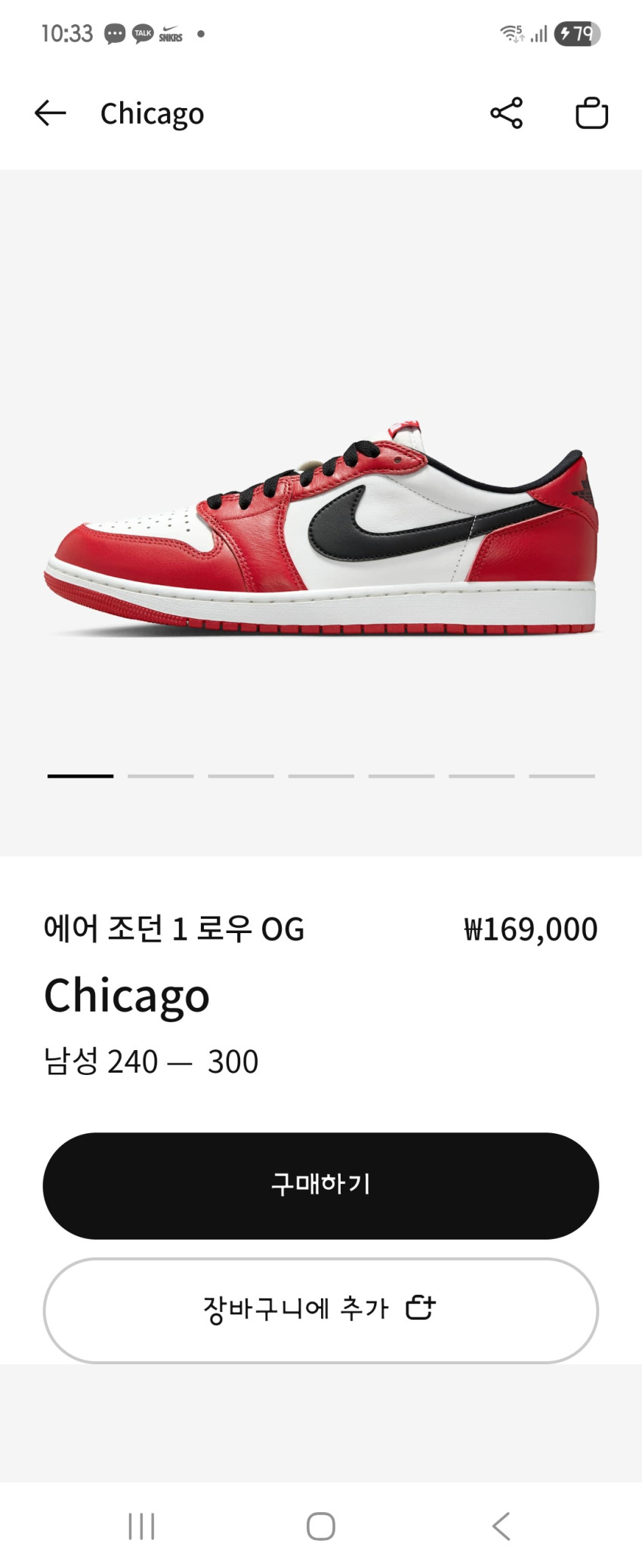The image size is (642, 1568).
Task: Go back using the top-left arrow
Action: click(x=51, y=113)
